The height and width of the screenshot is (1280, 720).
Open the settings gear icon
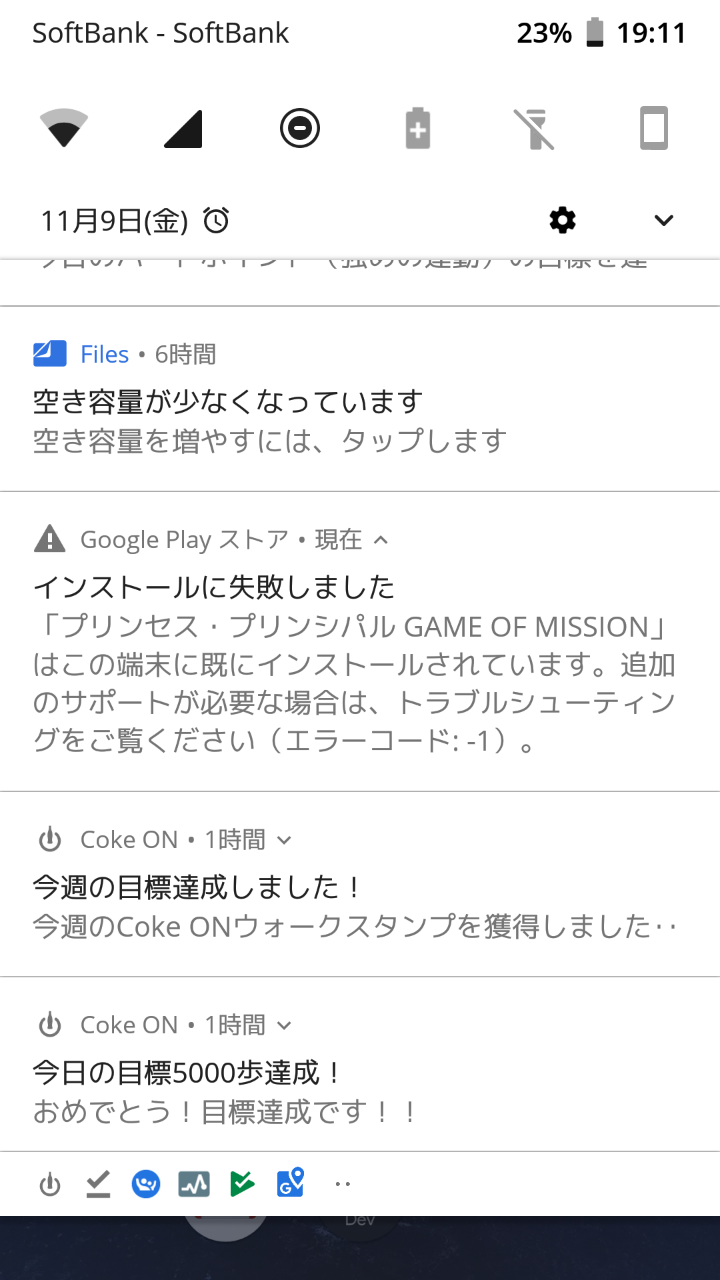(563, 220)
